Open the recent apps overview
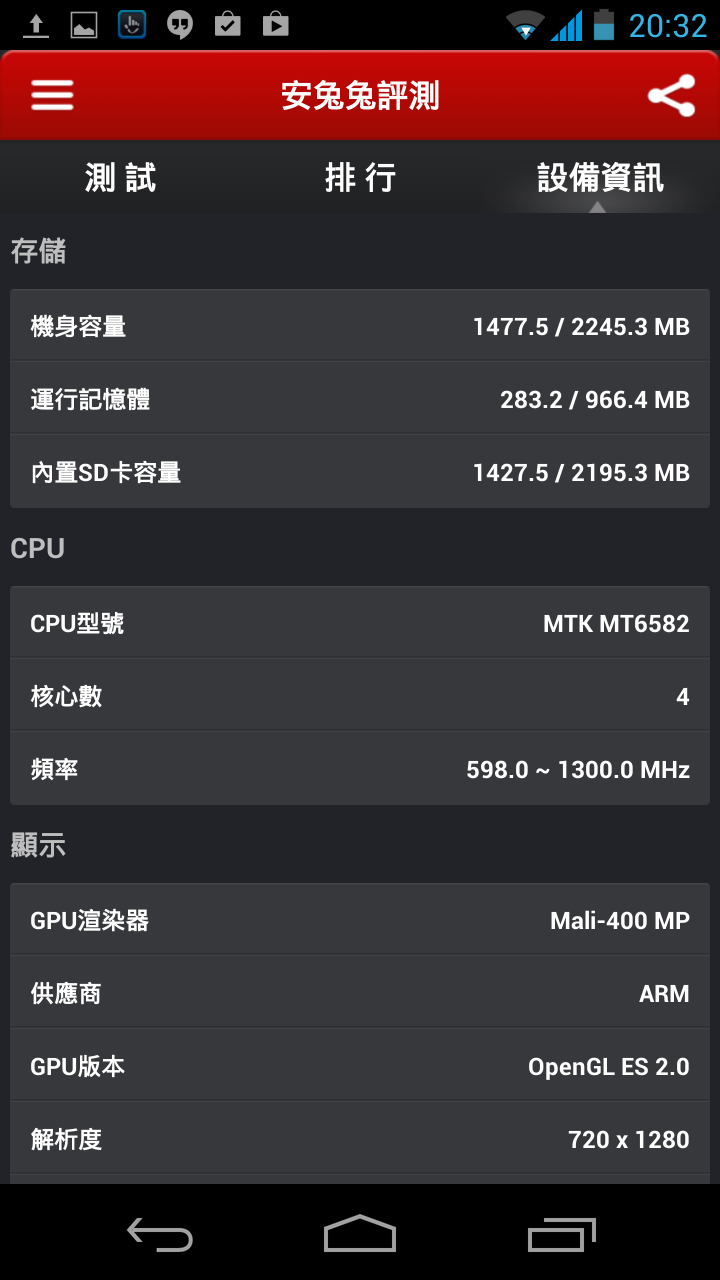The width and height of the screenshot is (720, 1280). click(x=561, y=1234)
